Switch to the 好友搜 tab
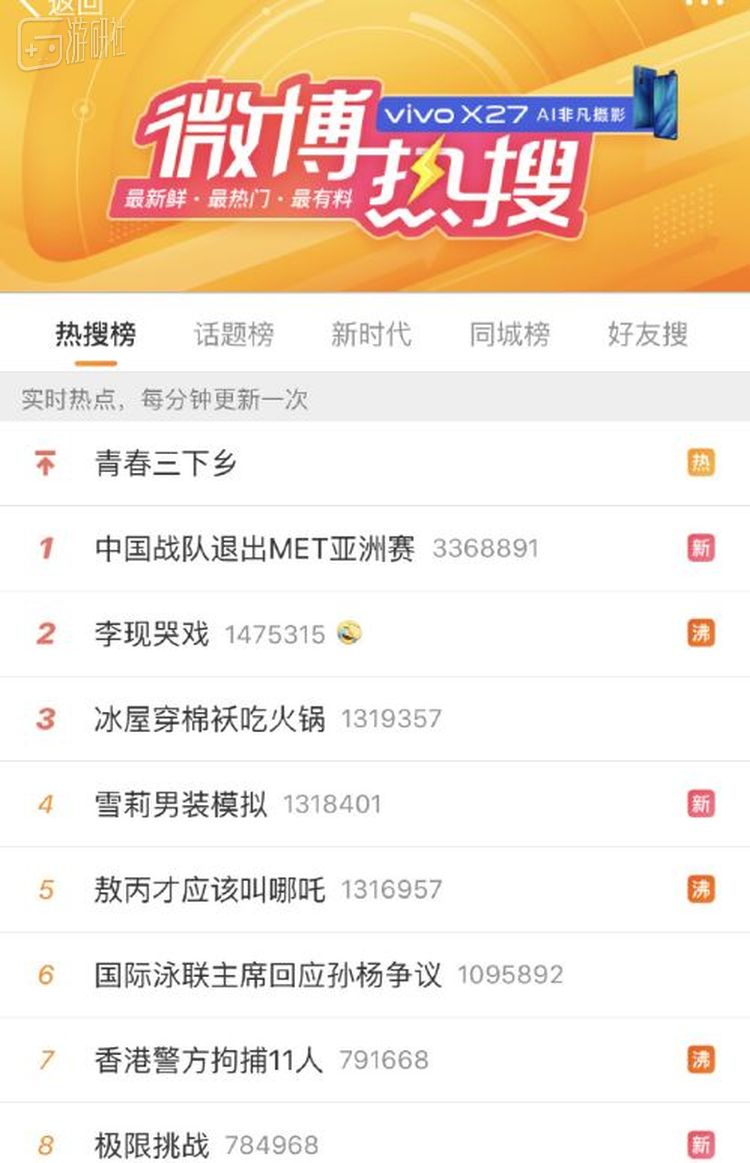Screen dimensions: 750x1163 click(647, 334)
